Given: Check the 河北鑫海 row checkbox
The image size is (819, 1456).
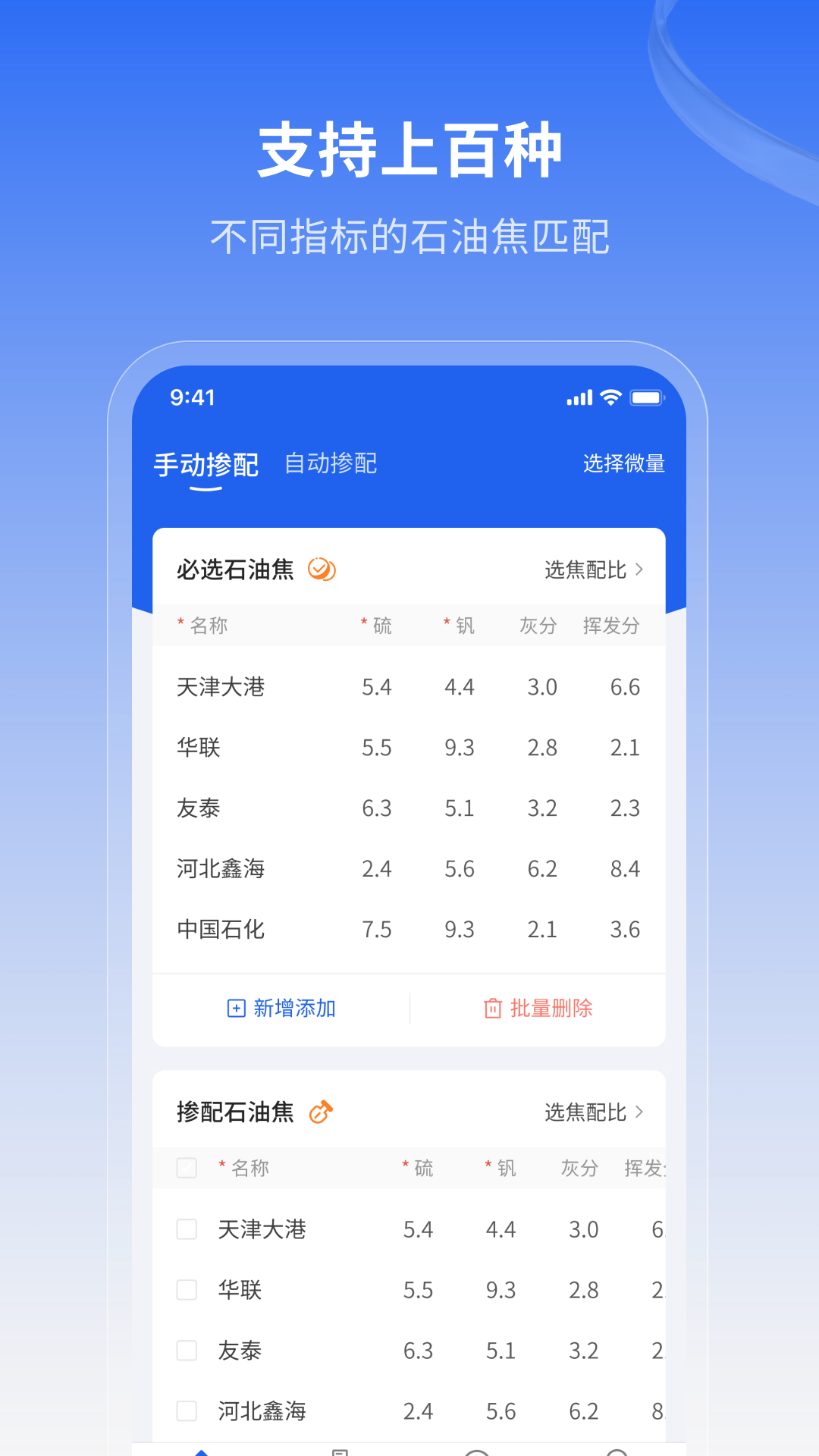Looking at the screenshot, I should [186, 1410].
